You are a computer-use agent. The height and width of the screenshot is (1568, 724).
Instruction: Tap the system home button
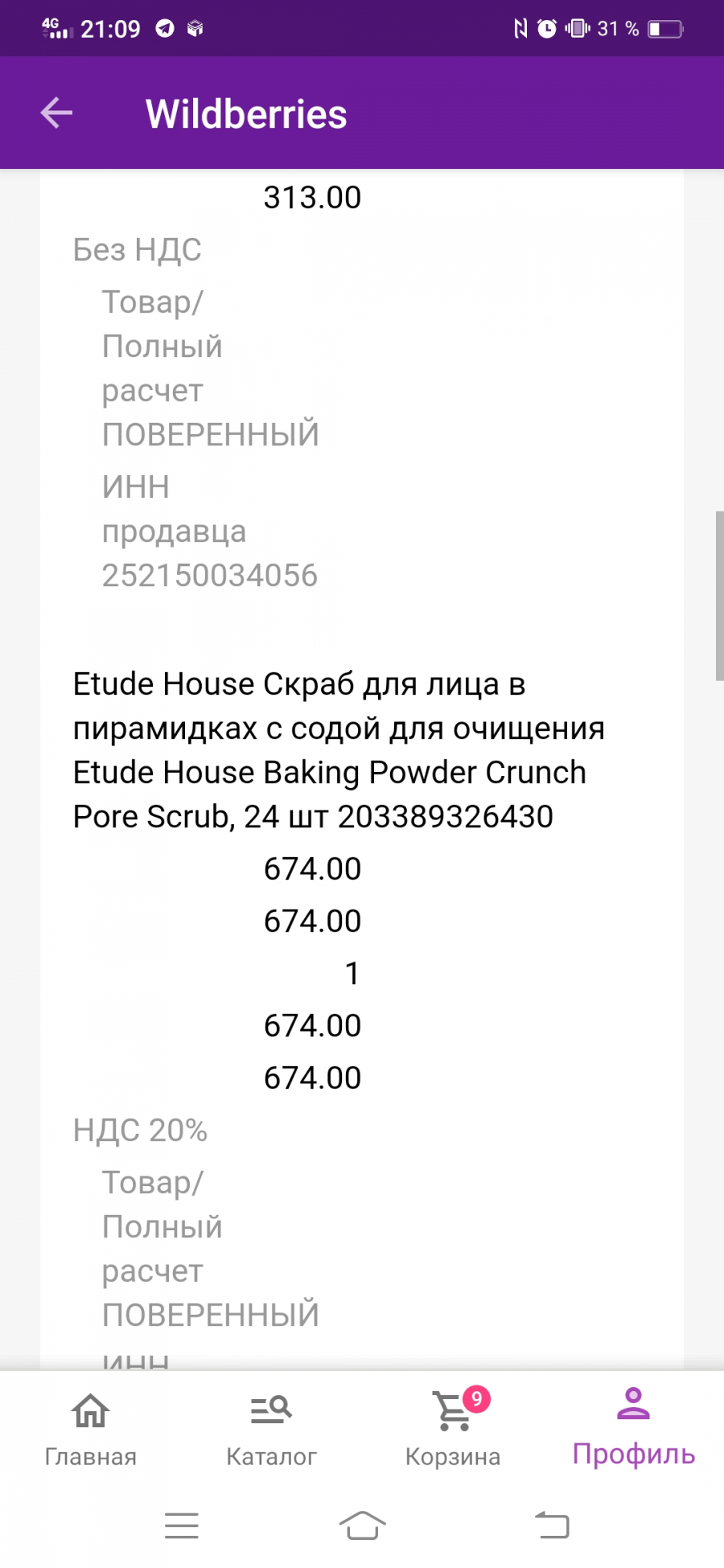point(362,1525)
